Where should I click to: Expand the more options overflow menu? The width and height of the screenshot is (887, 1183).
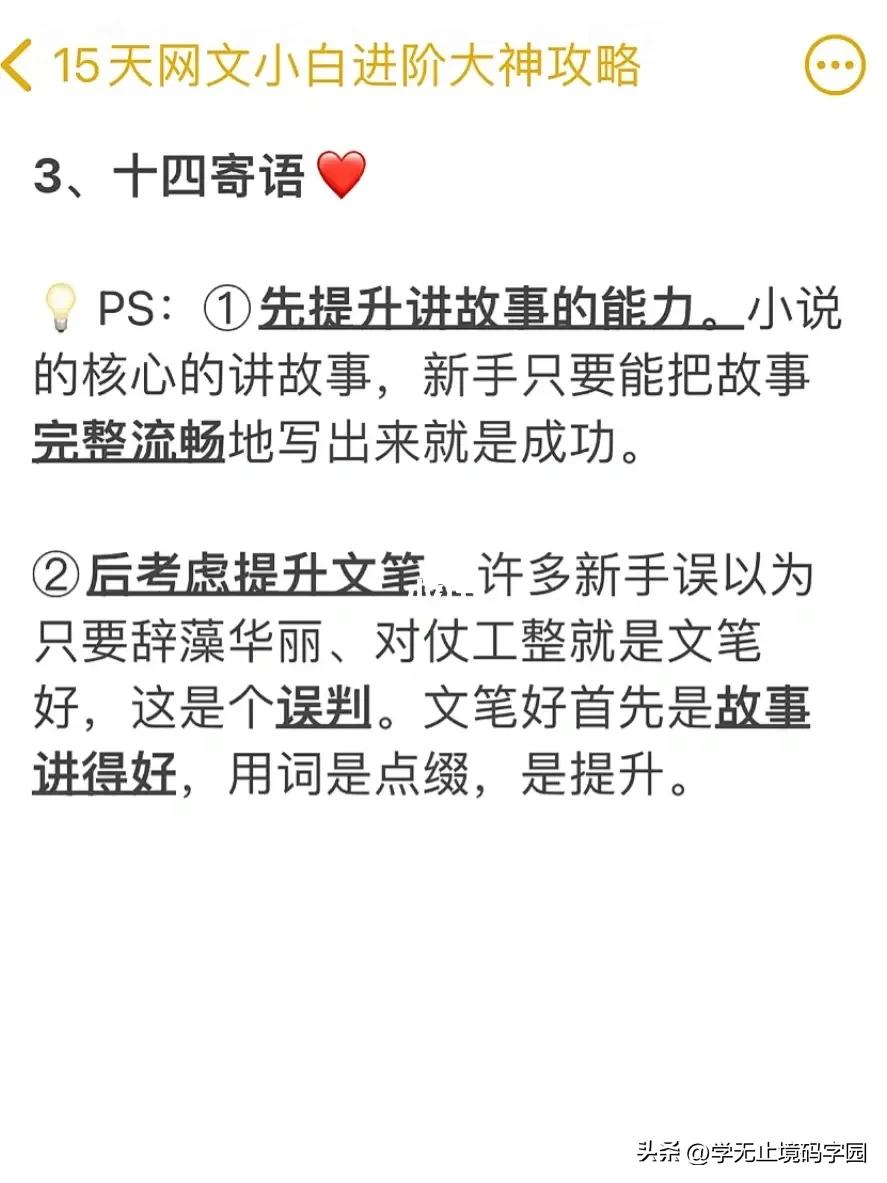[833, 64]
